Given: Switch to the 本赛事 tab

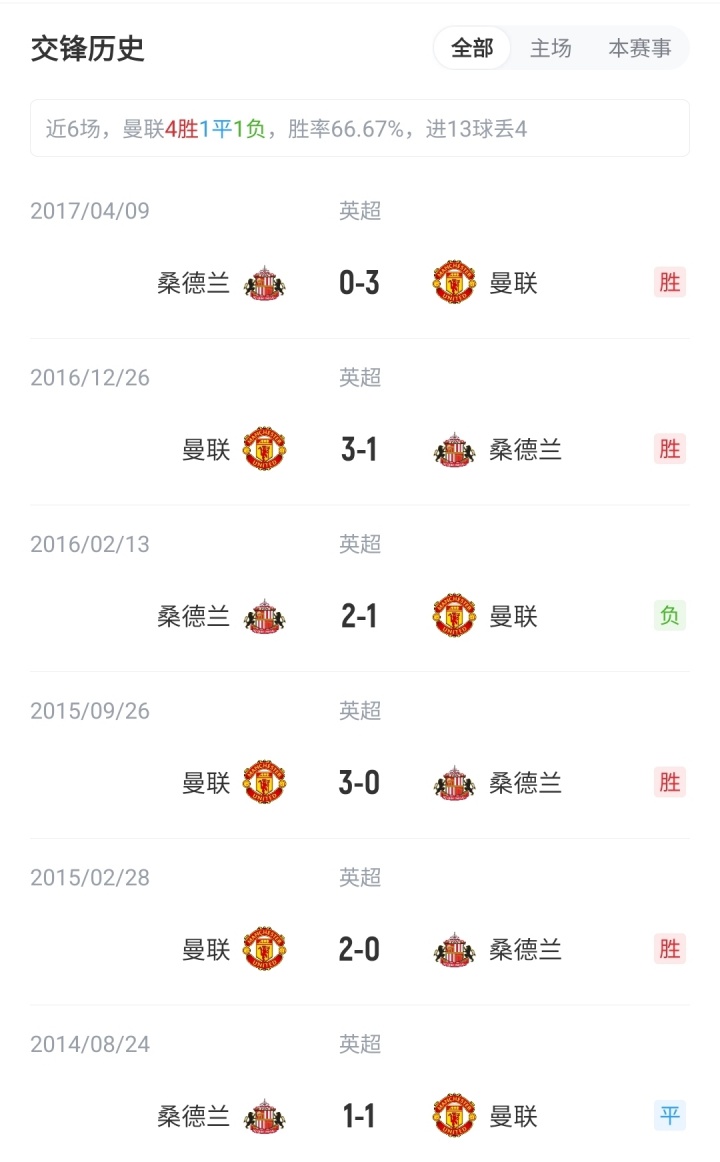Looking at the screenshot, I should 640,48.
